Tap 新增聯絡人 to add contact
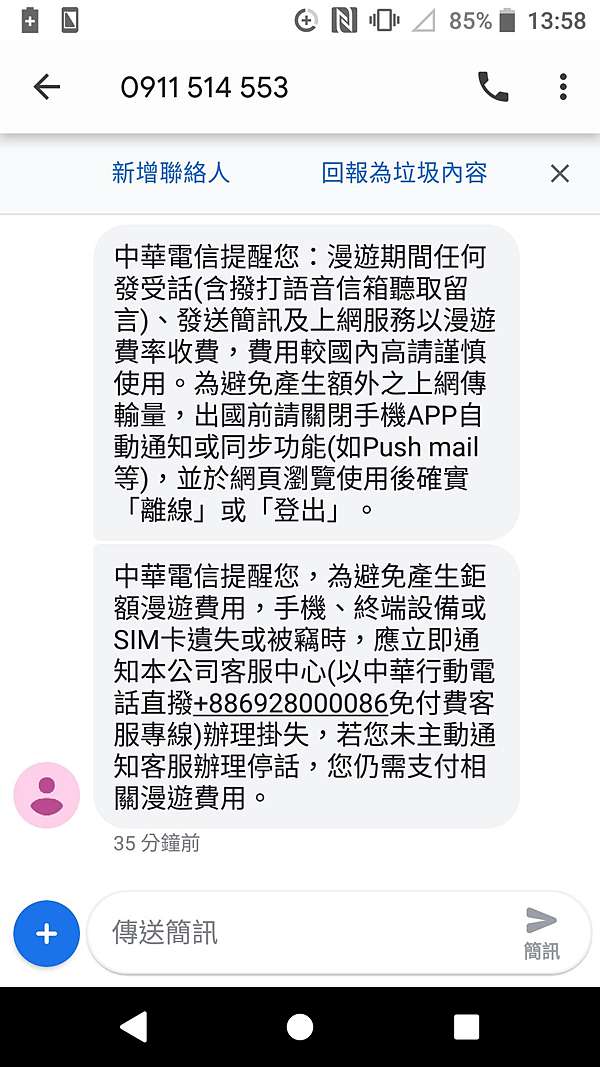Screen dimensions: 600x1067 click(x=171, y=173)
